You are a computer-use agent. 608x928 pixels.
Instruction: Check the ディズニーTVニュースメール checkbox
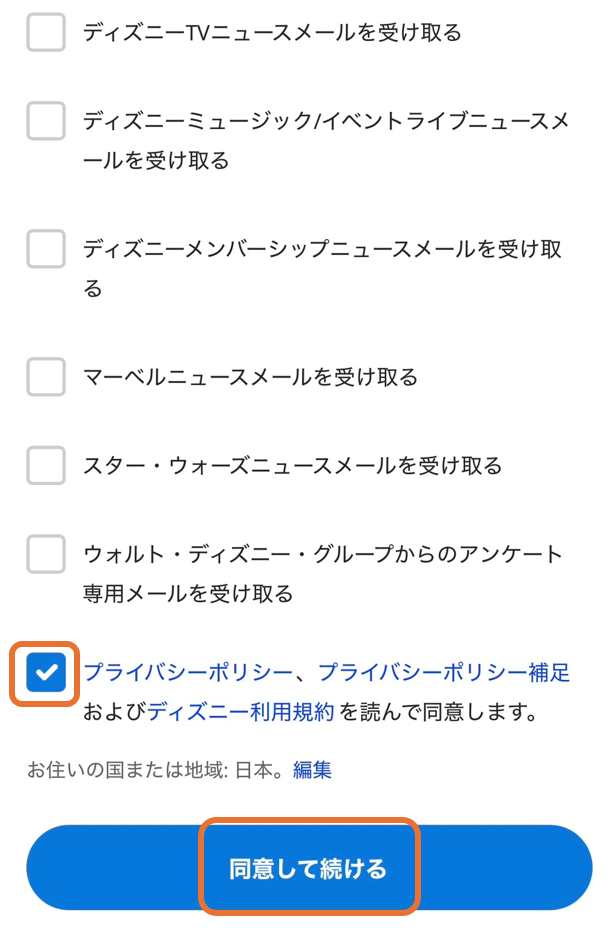[x=46, y=33]
